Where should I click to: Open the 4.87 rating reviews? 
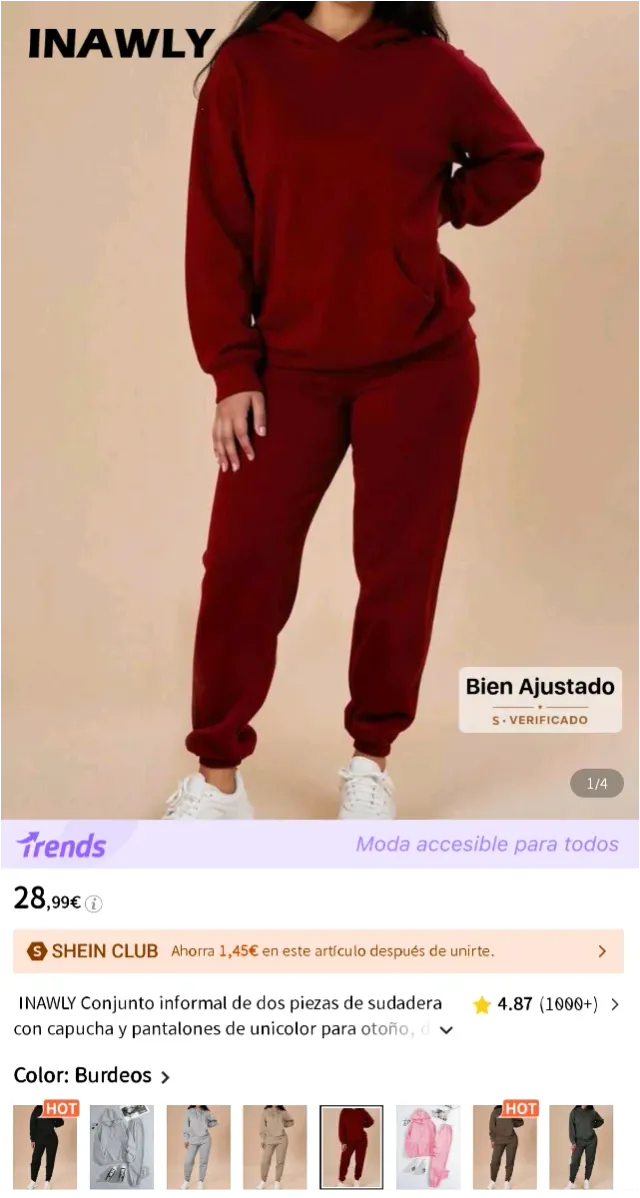point(545,1005)
